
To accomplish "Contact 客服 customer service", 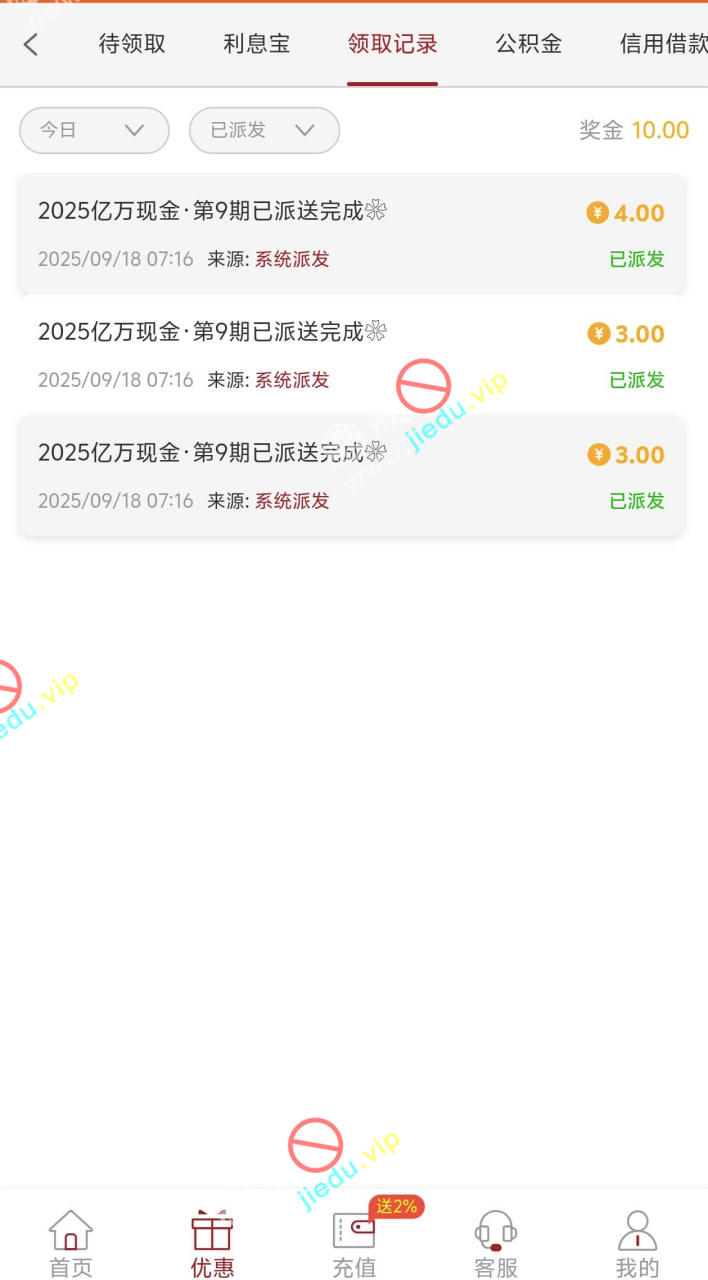I will point(496,1243).
